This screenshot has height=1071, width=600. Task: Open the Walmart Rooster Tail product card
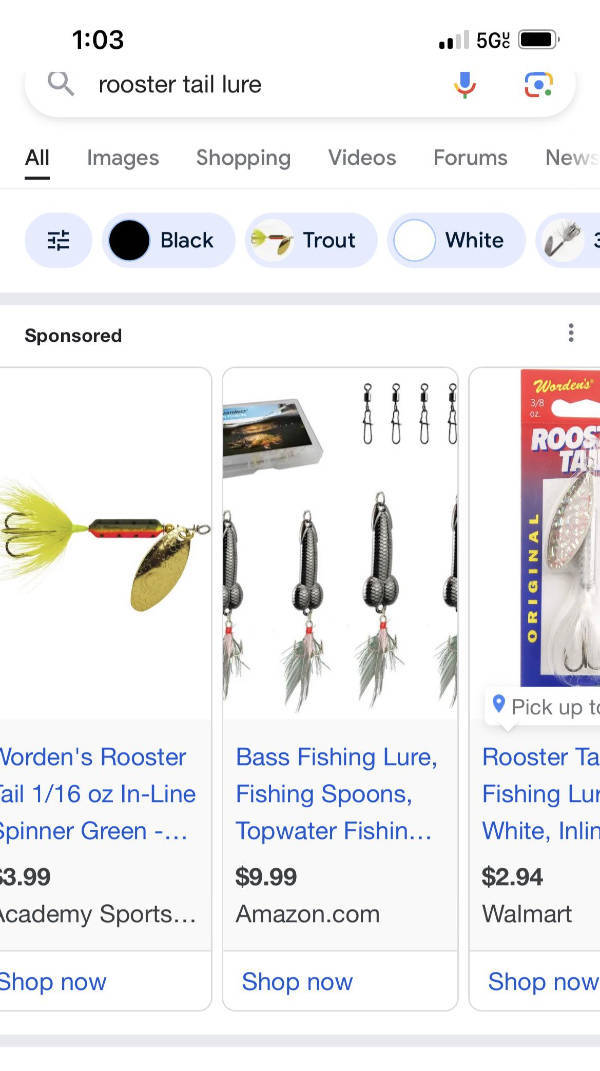click(x=540, y=794)
